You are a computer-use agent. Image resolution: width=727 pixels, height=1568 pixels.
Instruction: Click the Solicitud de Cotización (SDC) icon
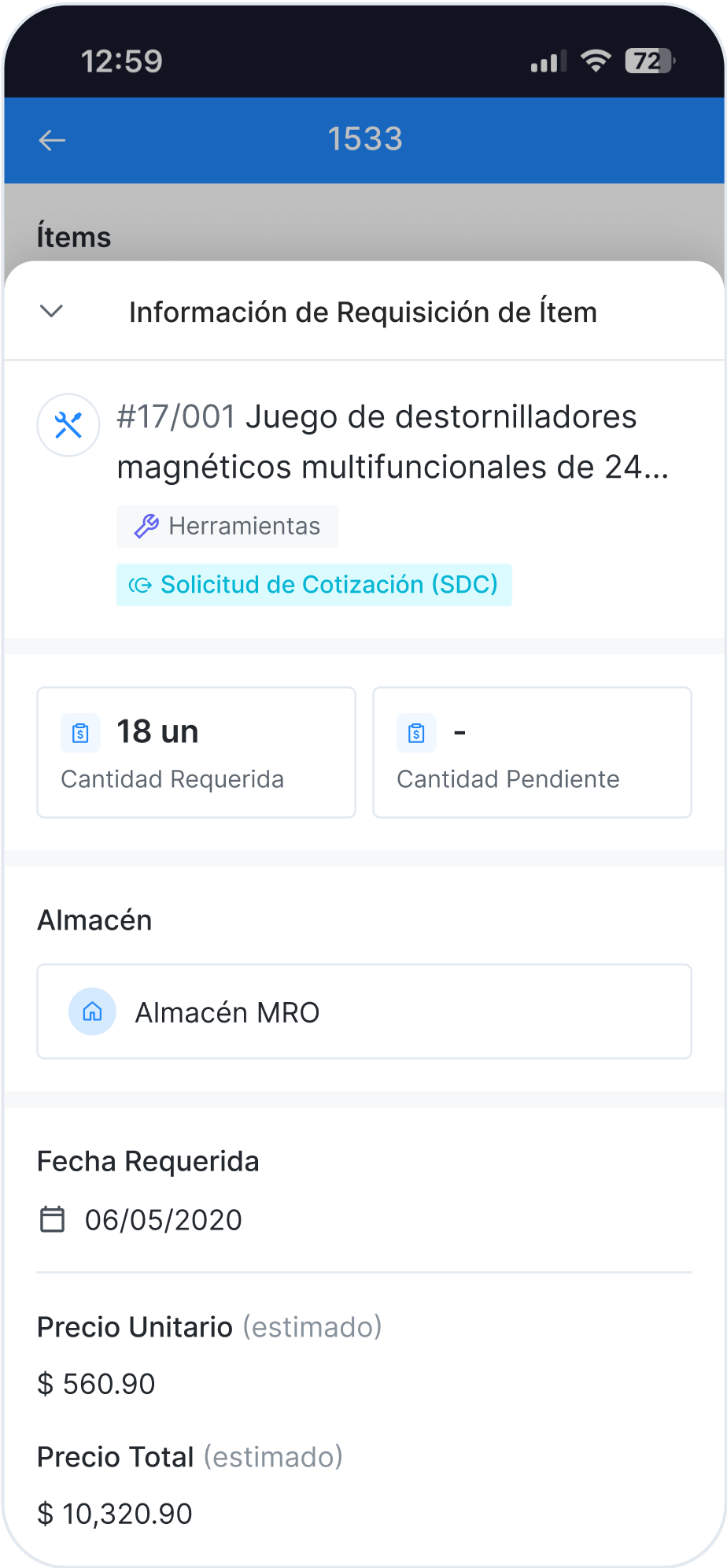pyautogui.click(x=139, y=585)
